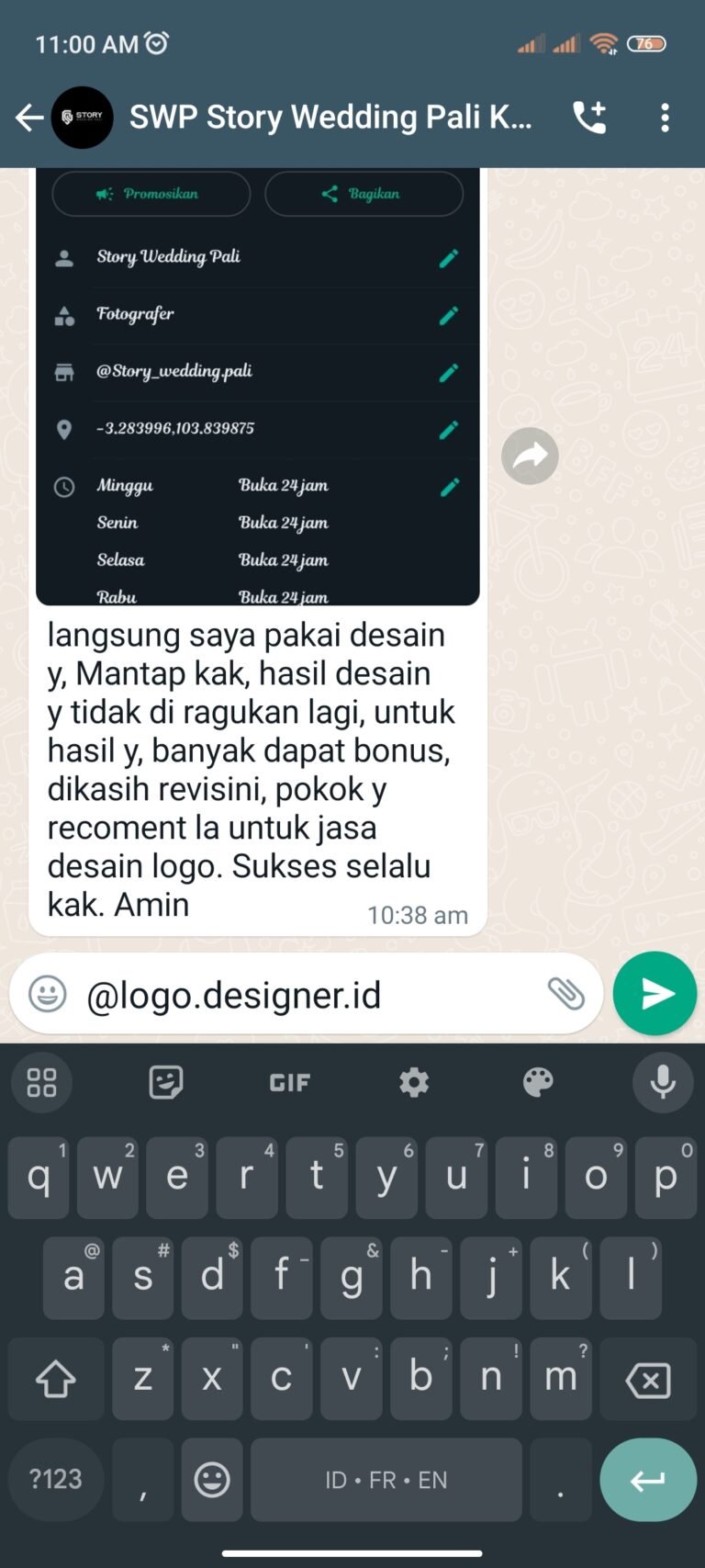Start voice typing with the microphone
705x1568 pixels.
click(662, 1082)
